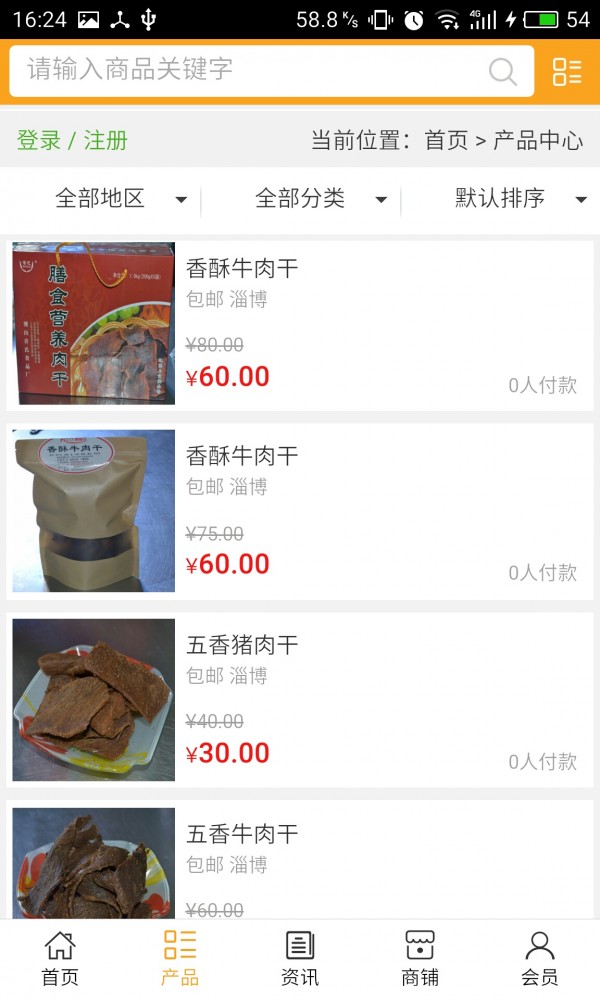Open 香酥牛肉干 product originally priced ¥80.00

click(300, 325)
